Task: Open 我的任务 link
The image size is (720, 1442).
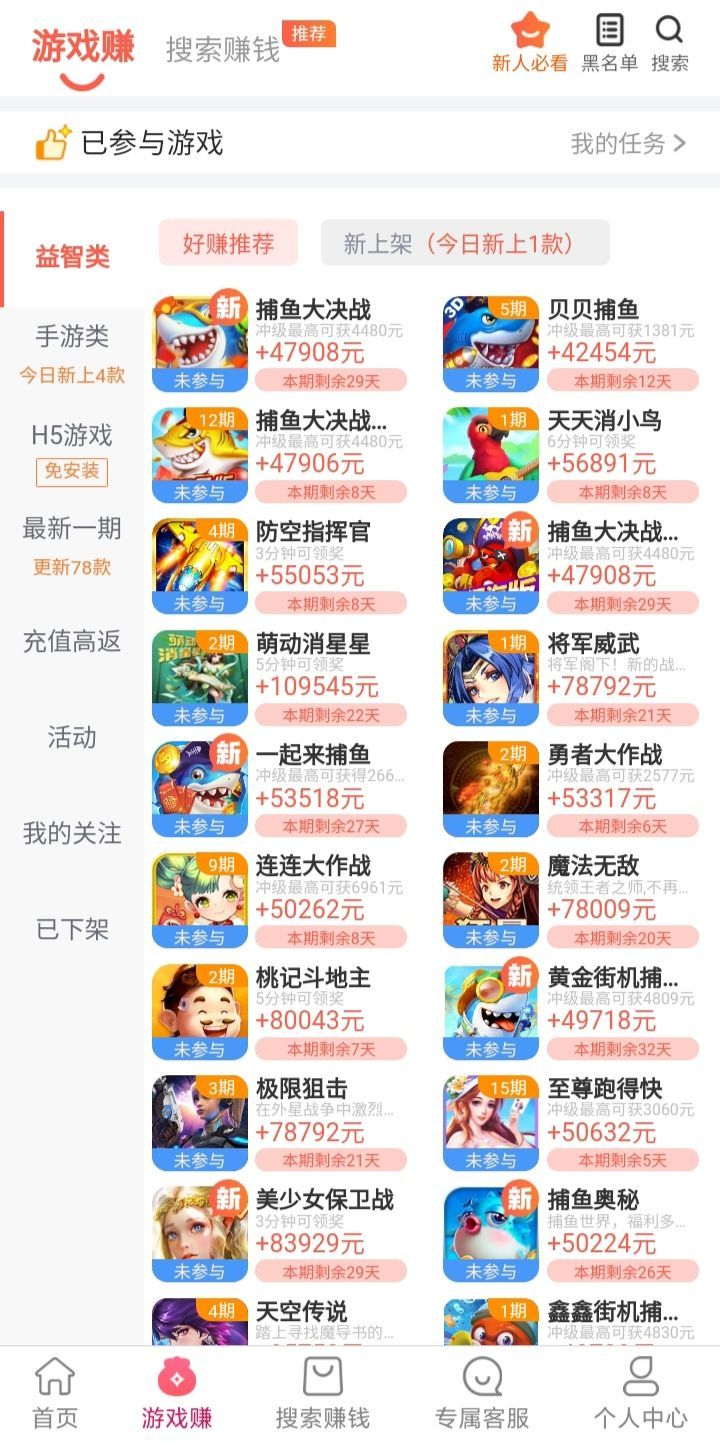Action: coord(627,143)
